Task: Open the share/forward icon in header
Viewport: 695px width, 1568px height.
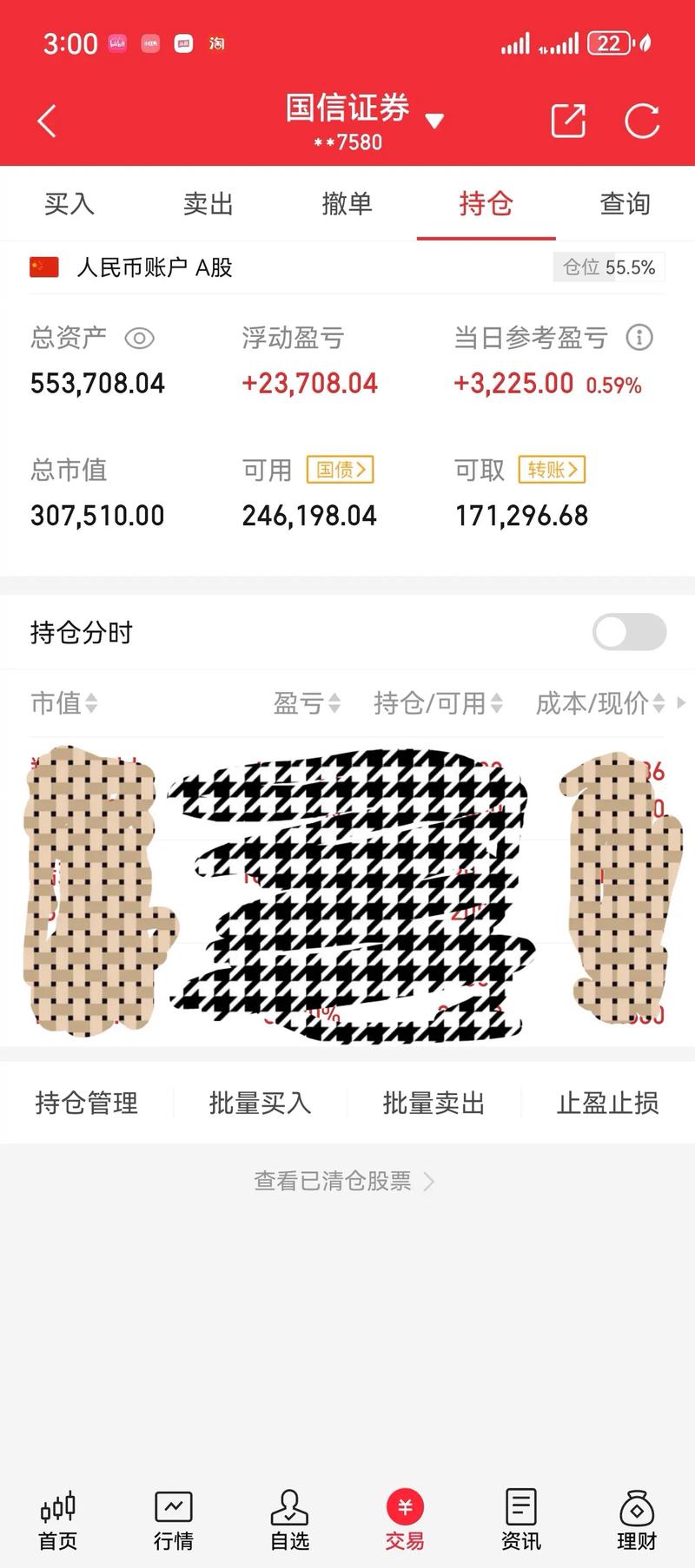Action: coord(568,122)
